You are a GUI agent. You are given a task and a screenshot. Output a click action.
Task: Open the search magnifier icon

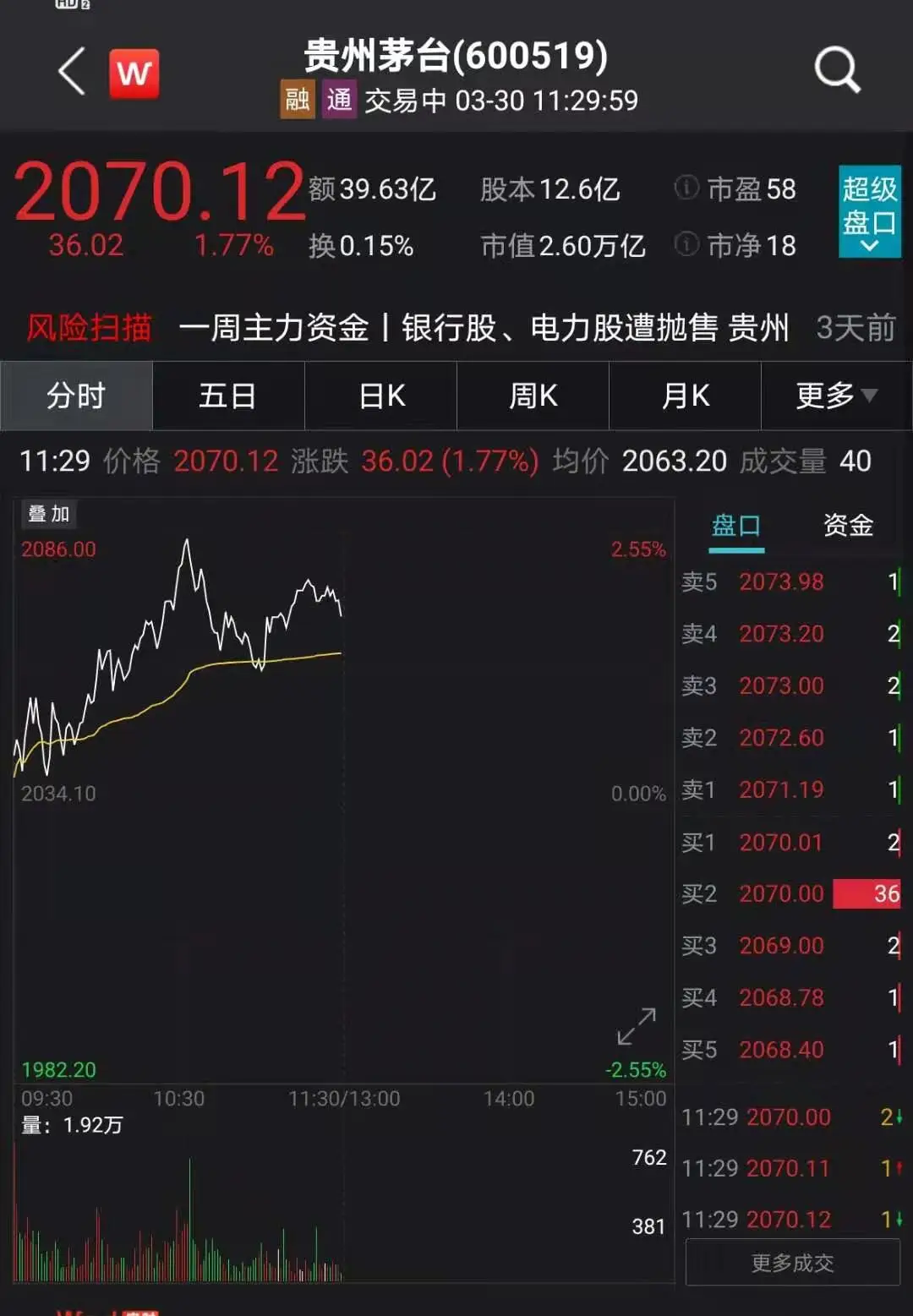pyautogui.click(x=835, y=69)
